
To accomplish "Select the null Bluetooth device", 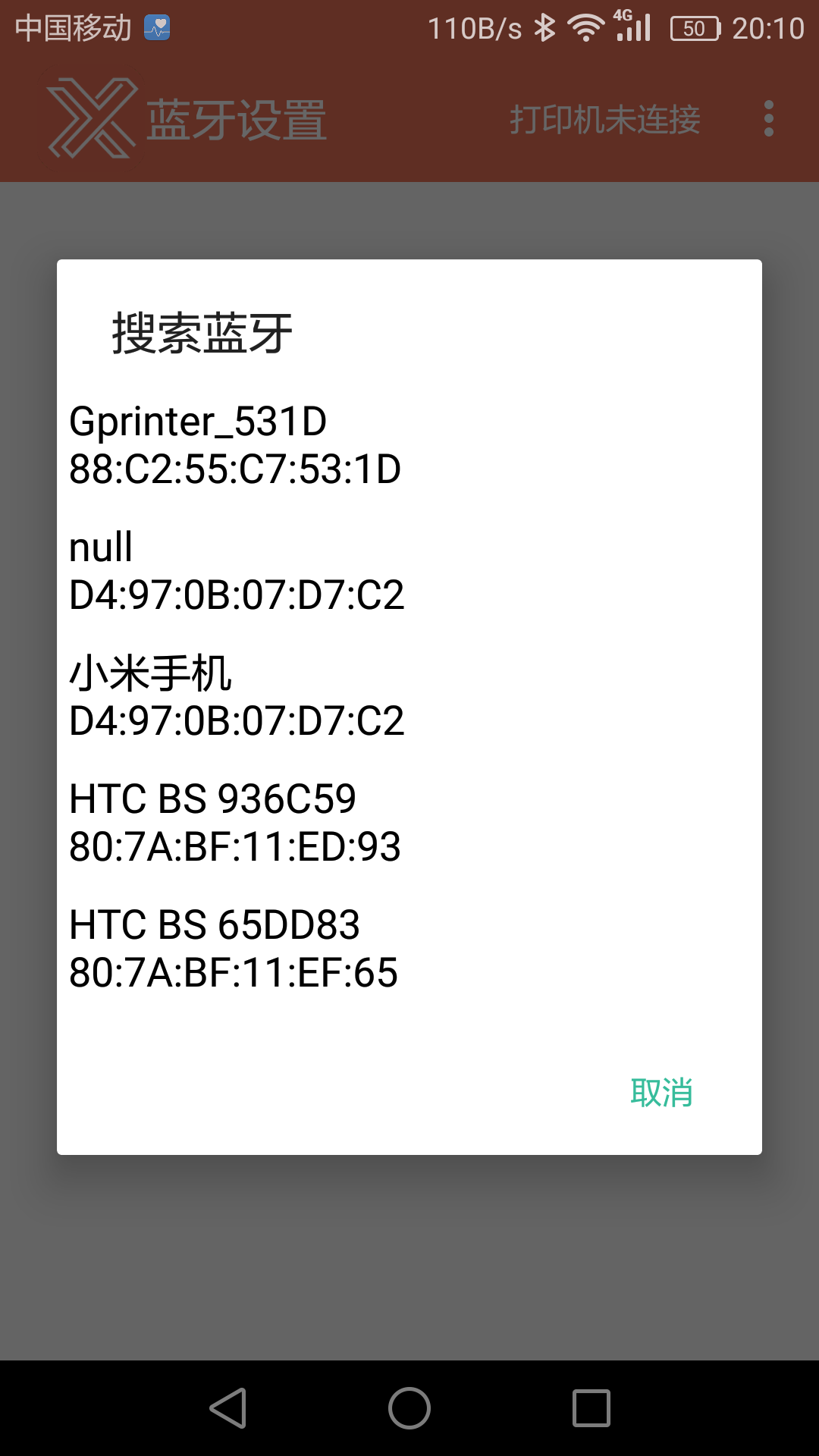I will 235,570.
